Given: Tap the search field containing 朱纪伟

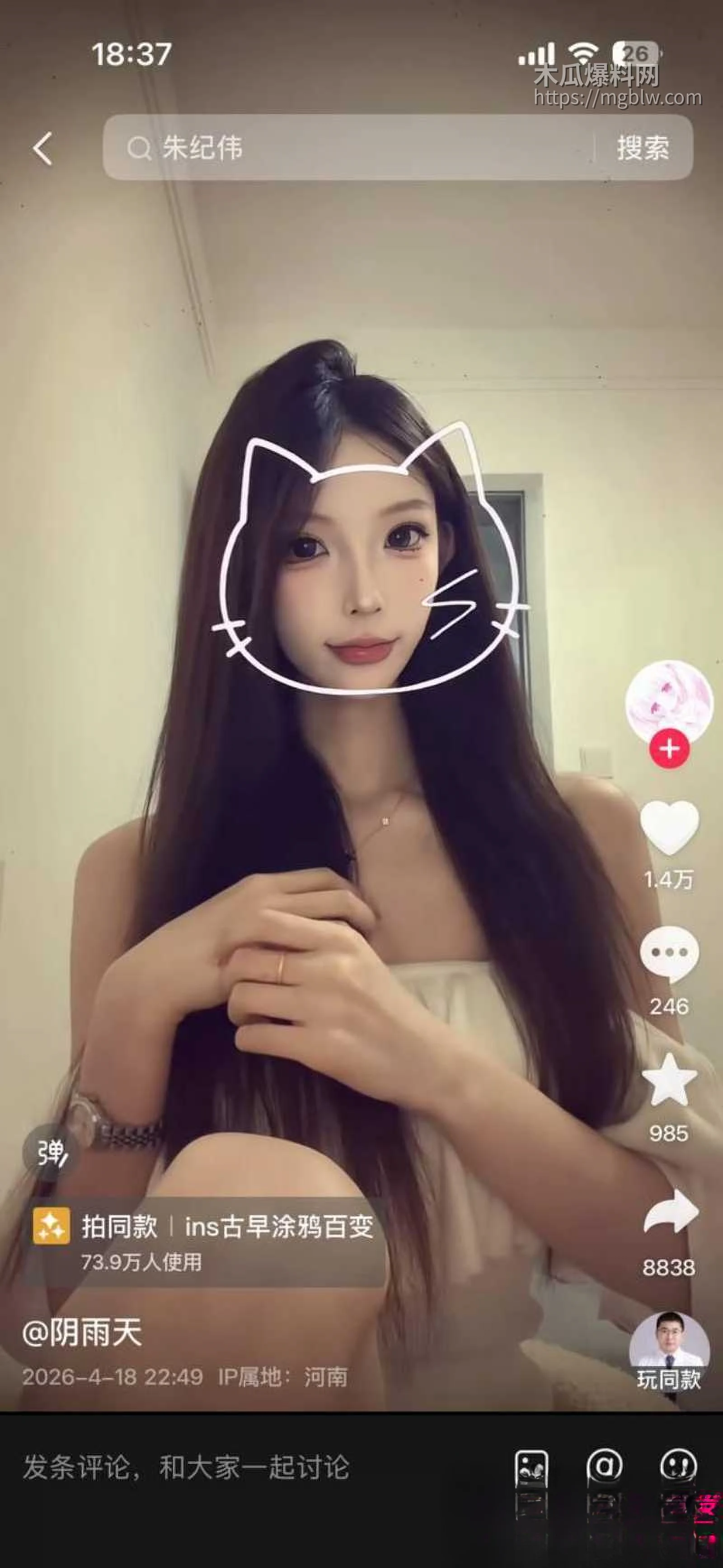Looking at the screenshot, I should point(347,148).
